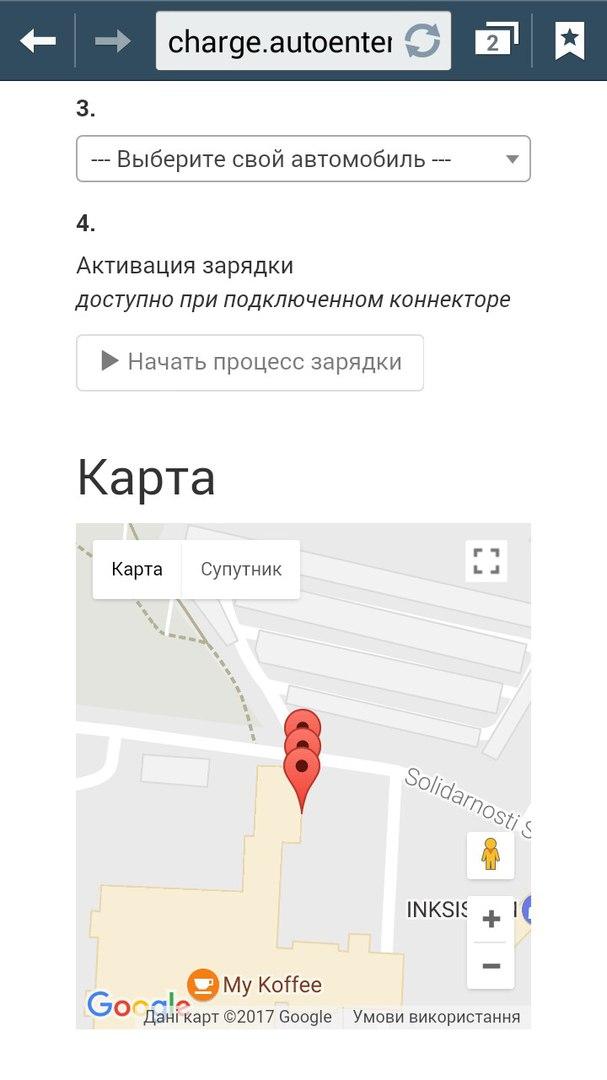Open the browser tabs switcher
Image resolution: width=607 pixels, height=1080 pixels.
pyautogui.click(x=494, y=41)
